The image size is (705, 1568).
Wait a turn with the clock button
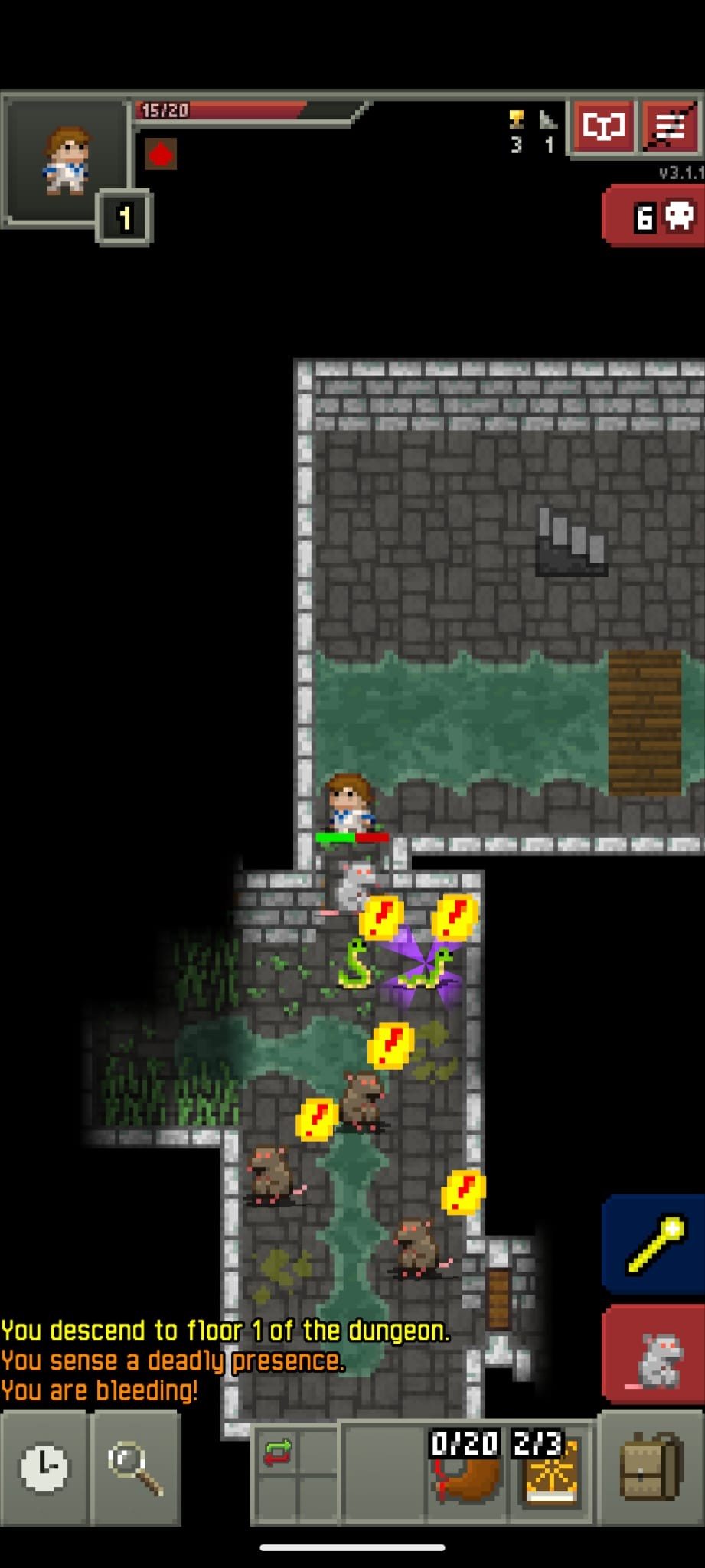pyautogui.click(x=44, y=1468)
